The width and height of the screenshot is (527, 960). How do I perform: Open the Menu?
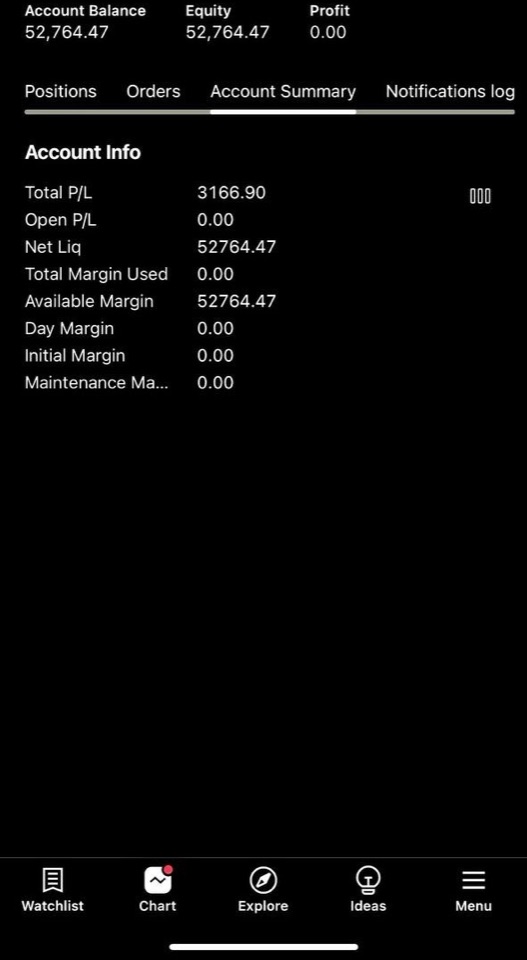click(x=473, y=889)
